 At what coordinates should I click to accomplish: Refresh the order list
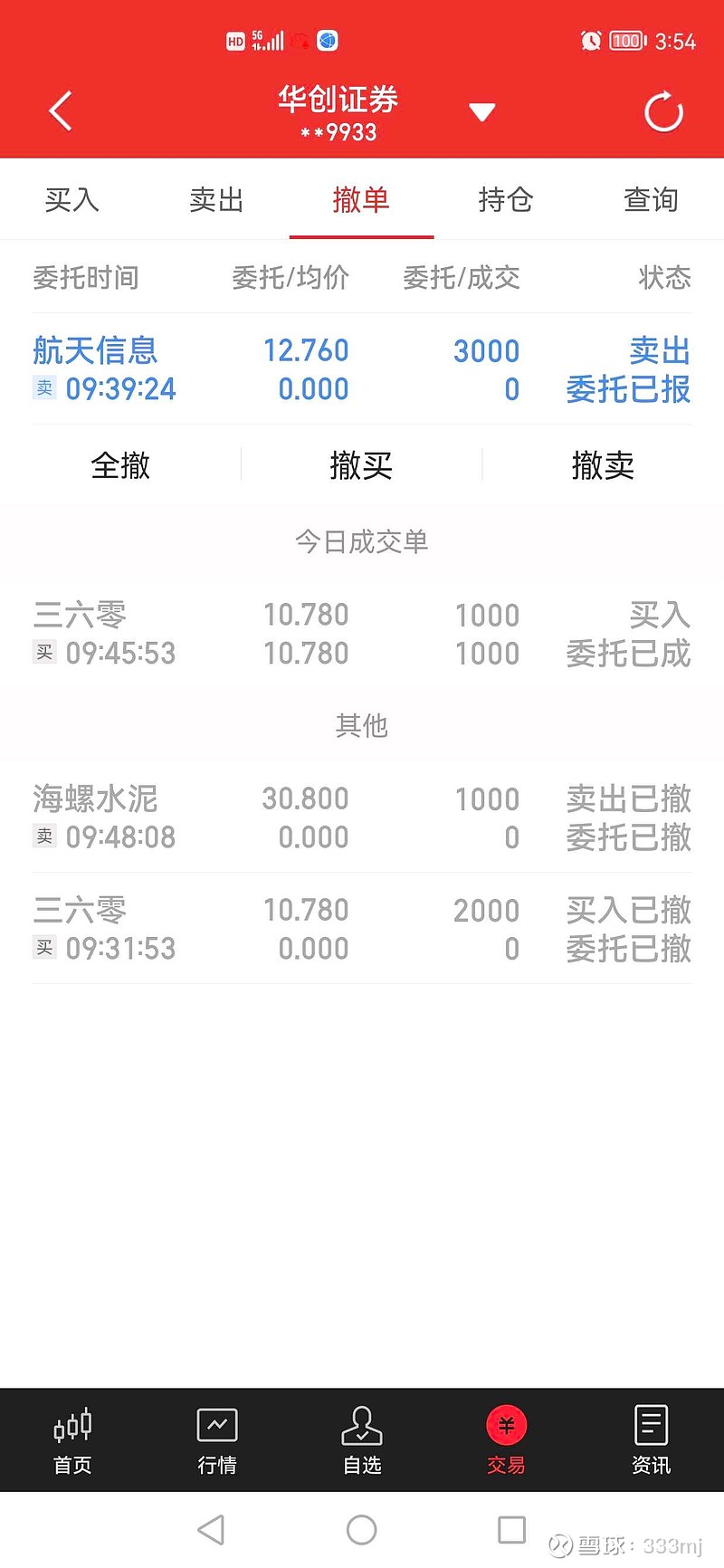663,112
